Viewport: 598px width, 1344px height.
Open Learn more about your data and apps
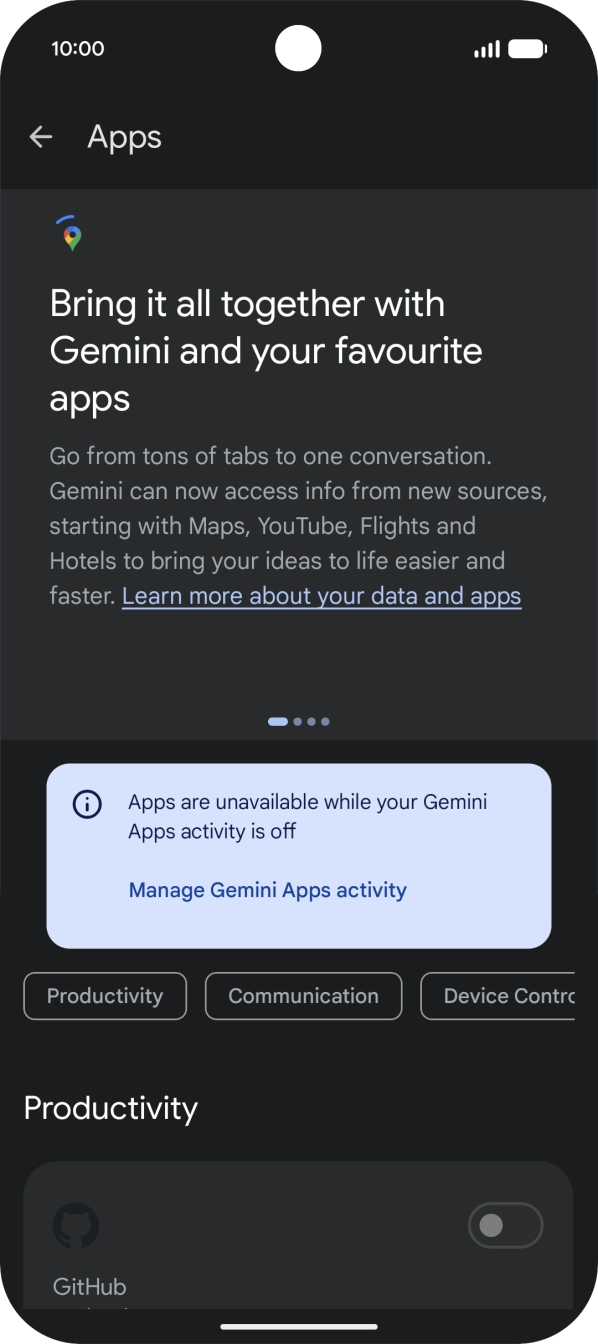[x=321, y=596]
